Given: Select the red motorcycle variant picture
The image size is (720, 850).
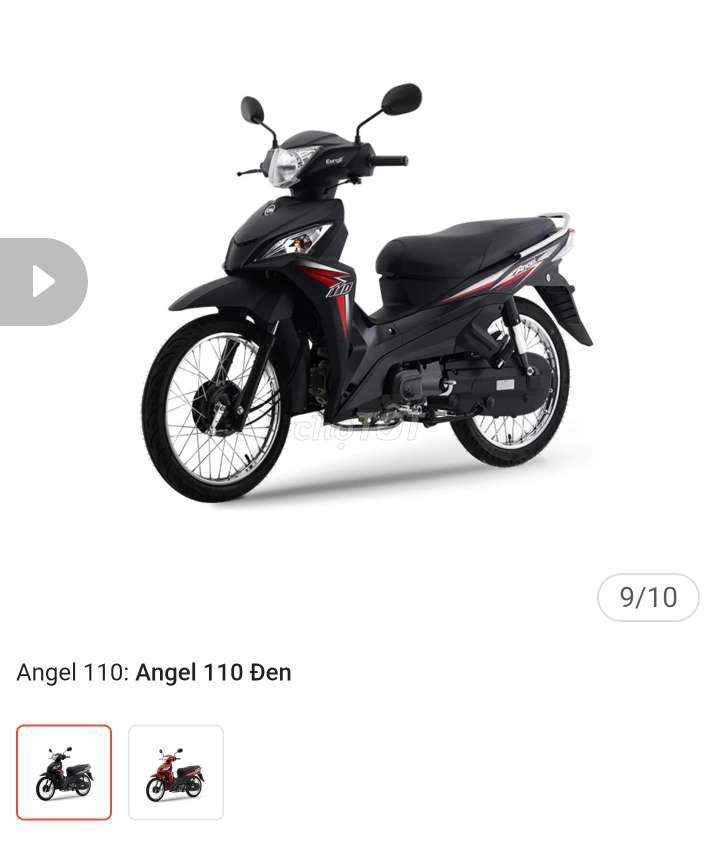Looking at the screenshot, I should coord(176,772).
